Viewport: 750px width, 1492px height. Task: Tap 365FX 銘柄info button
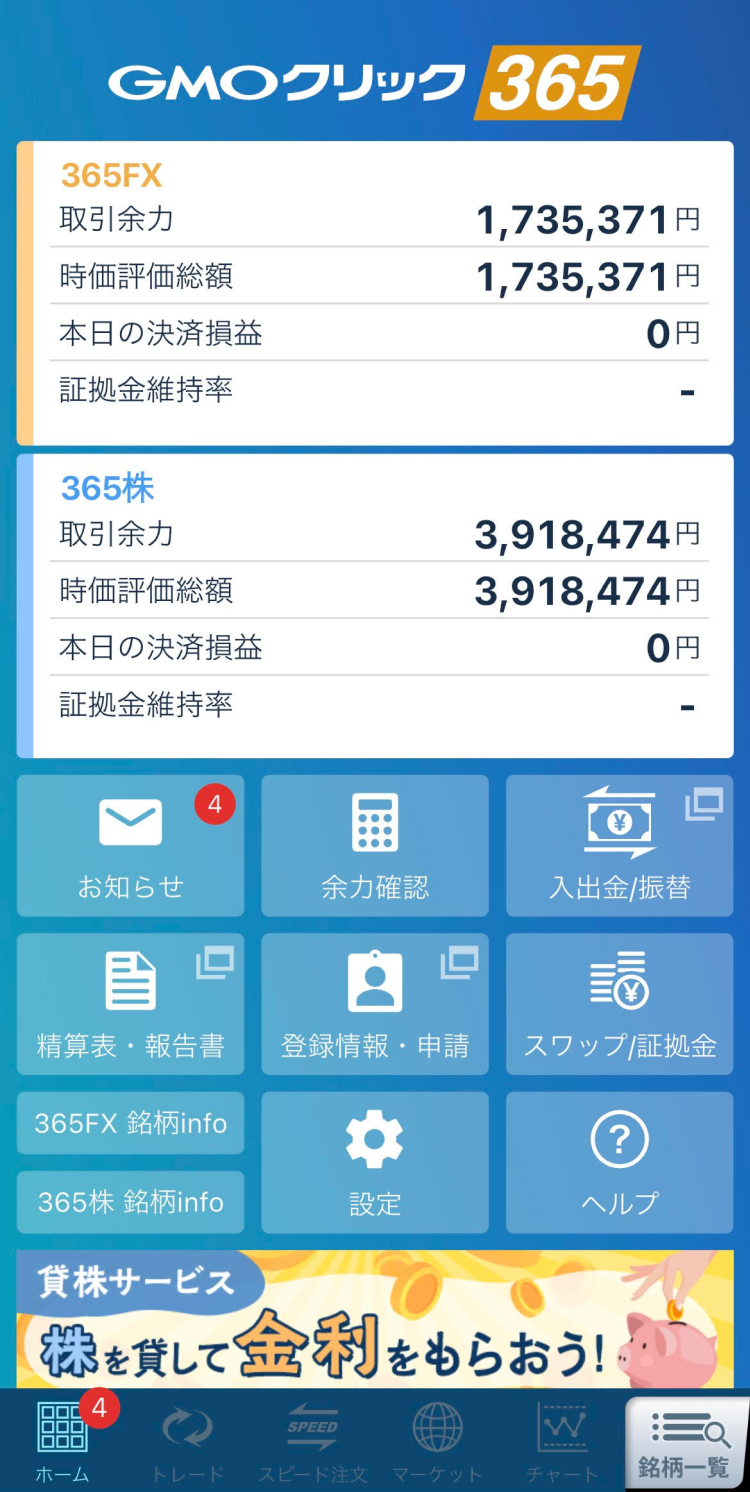click(x=130, y=1123)
